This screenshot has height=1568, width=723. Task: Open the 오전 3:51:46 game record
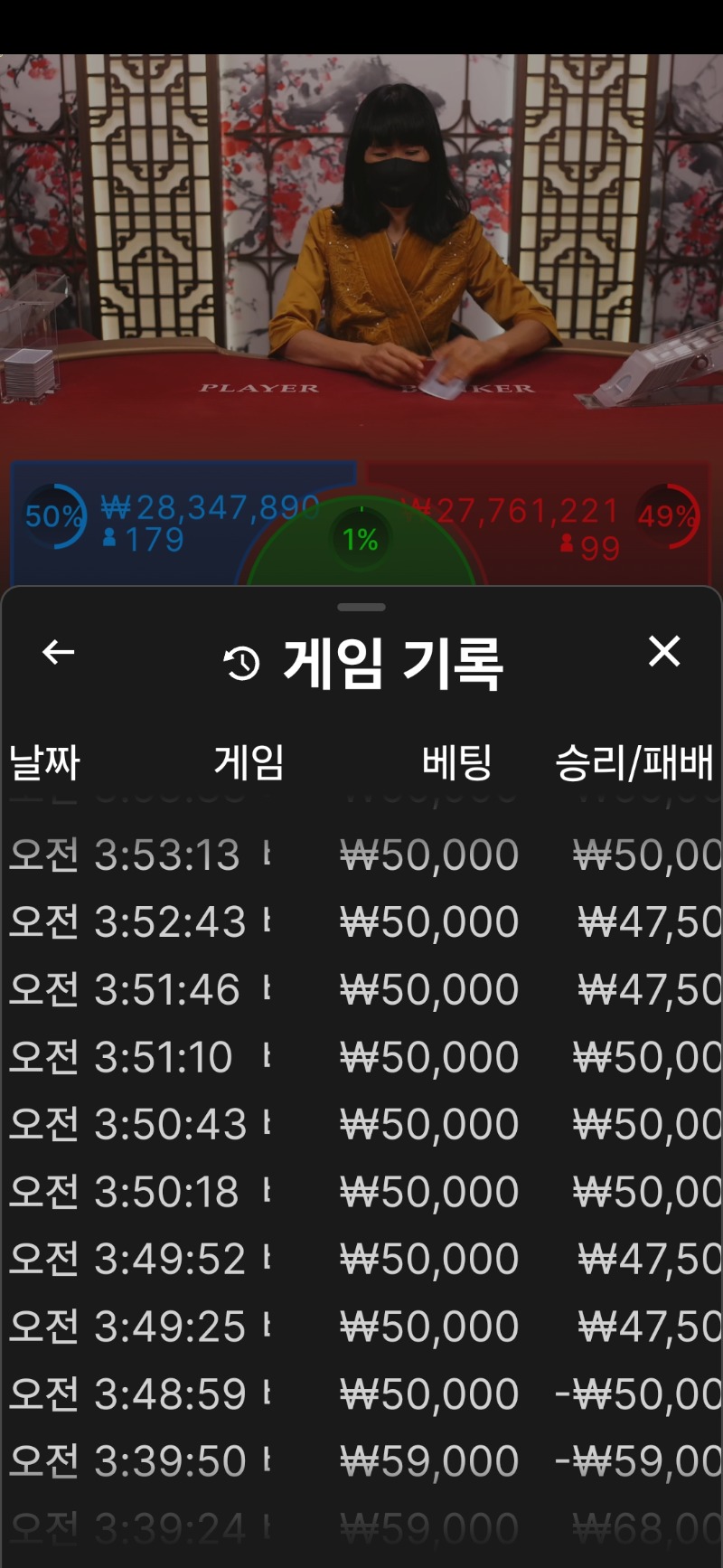361,989
